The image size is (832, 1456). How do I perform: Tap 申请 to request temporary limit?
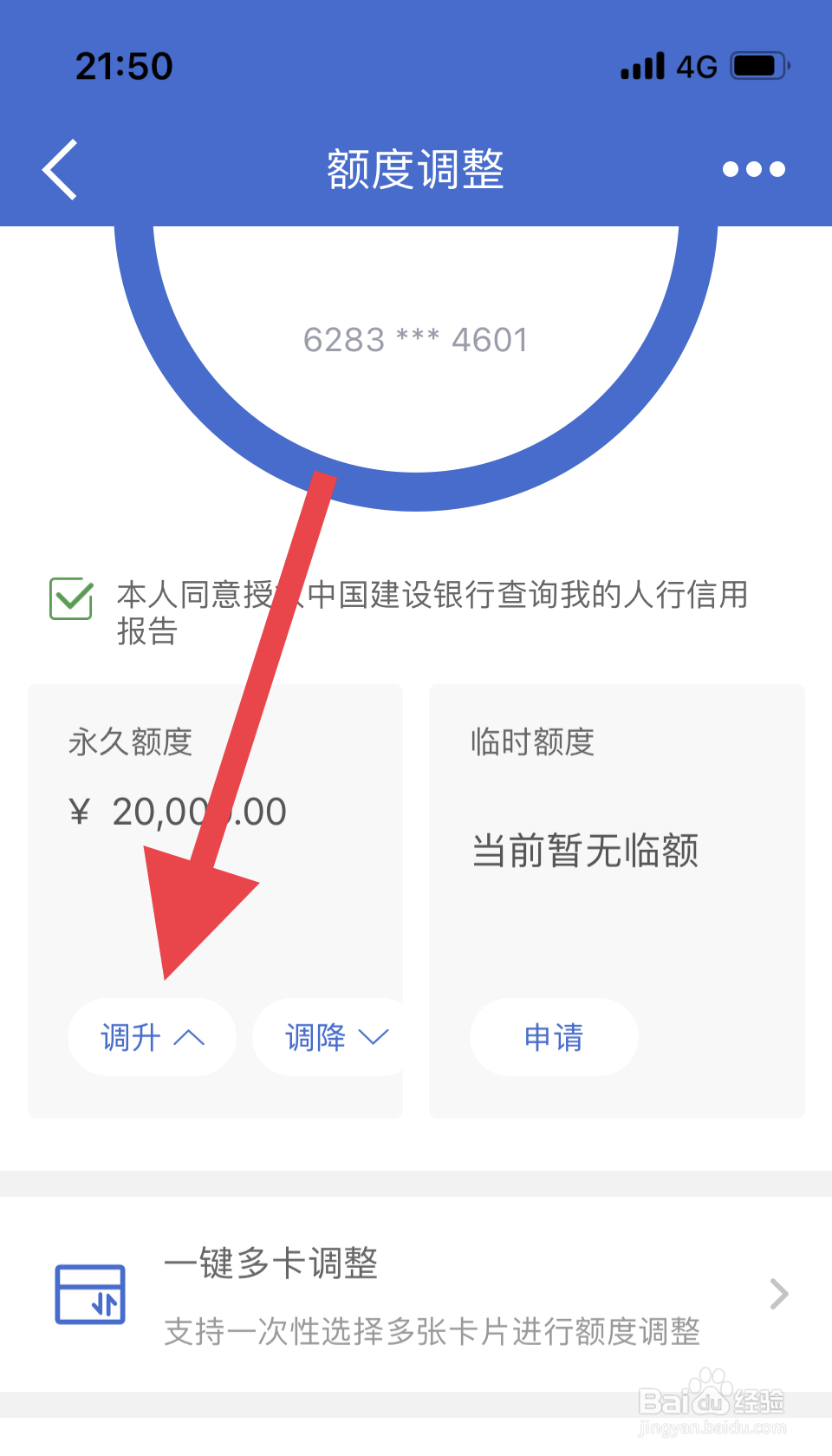click(x=554, y=1037)
